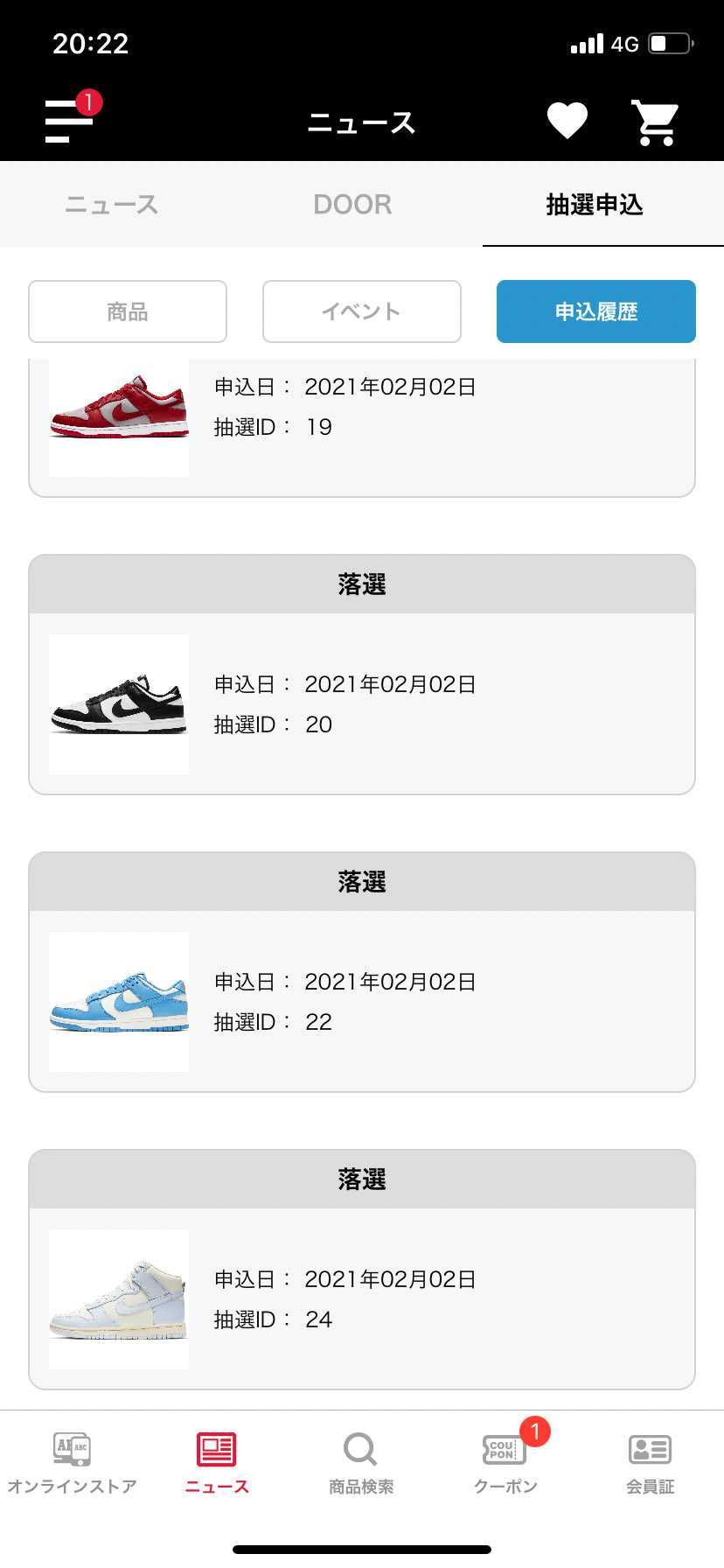
Task: Tap the black and white panda Dunk thumbnail
Action: 118,704
